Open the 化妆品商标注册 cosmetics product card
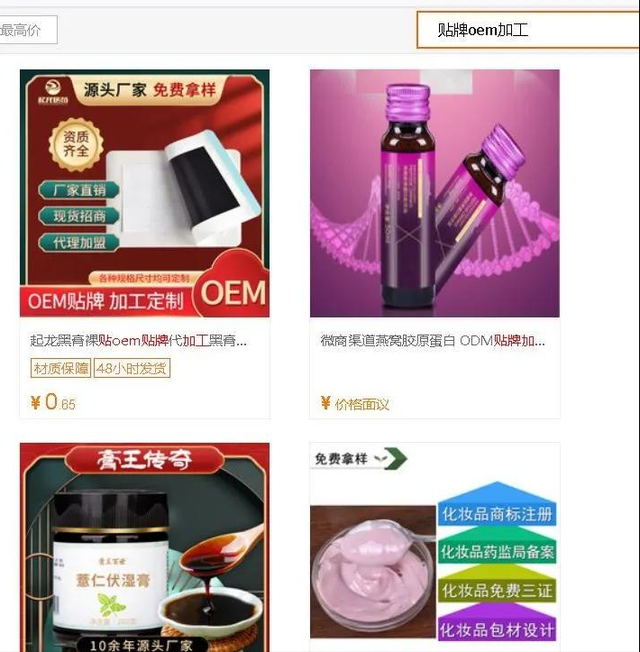640x652 pixels. (x=434, y=547)
